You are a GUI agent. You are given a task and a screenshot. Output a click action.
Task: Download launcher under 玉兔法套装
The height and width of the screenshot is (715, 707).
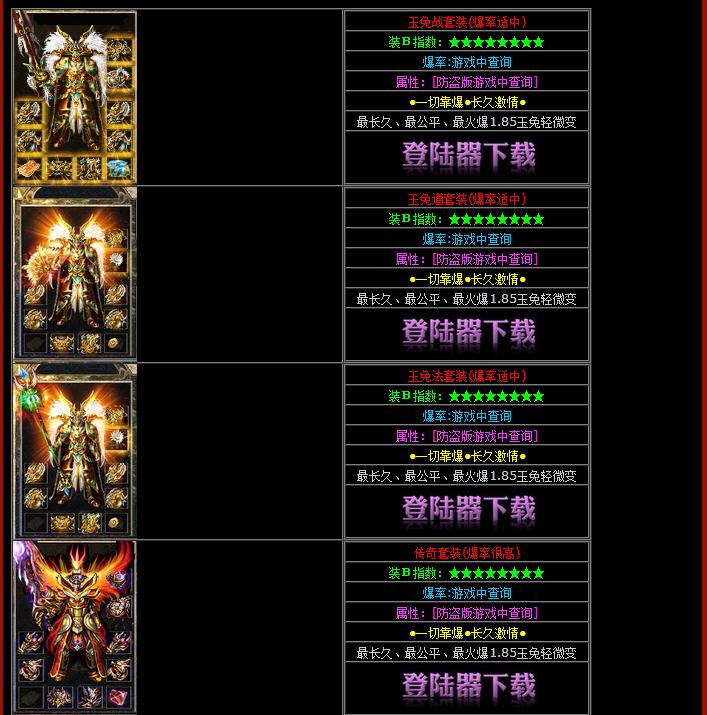point(468,511)
